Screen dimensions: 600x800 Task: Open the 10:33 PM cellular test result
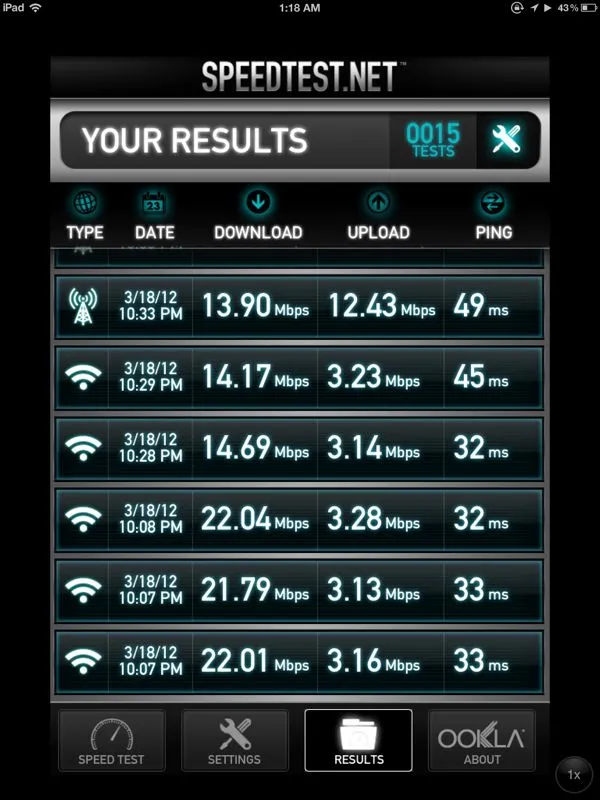pyautogui.click(x=298, y=307)
